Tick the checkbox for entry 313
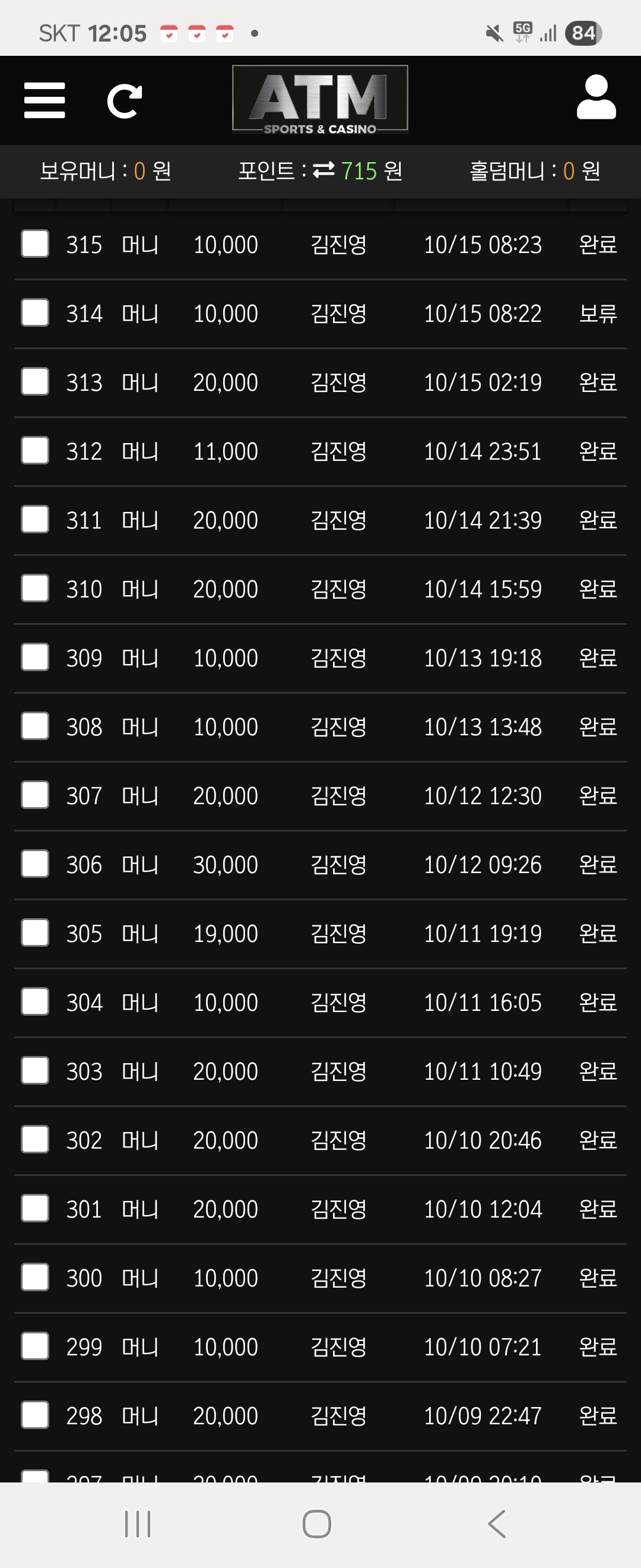Screen dimensions: 641x1568 [x=35, y=382]
